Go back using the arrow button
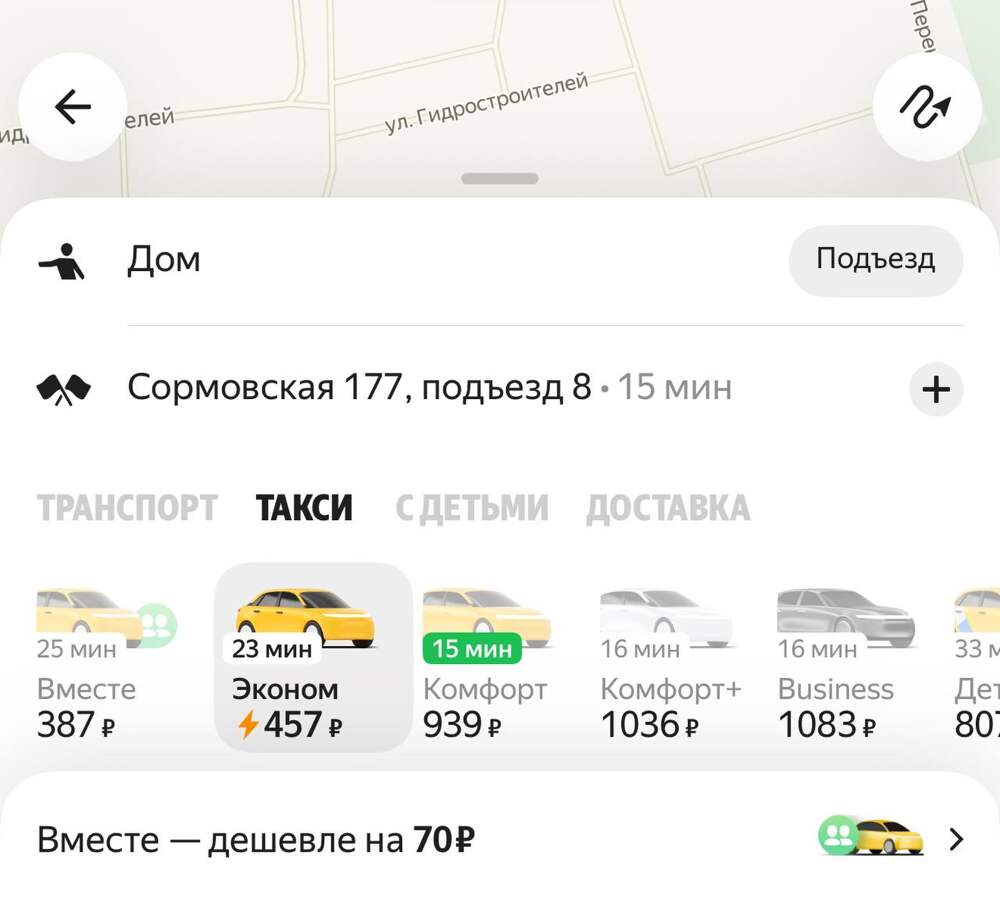This screenshot has width=1000, height=921. pos(72,107)
